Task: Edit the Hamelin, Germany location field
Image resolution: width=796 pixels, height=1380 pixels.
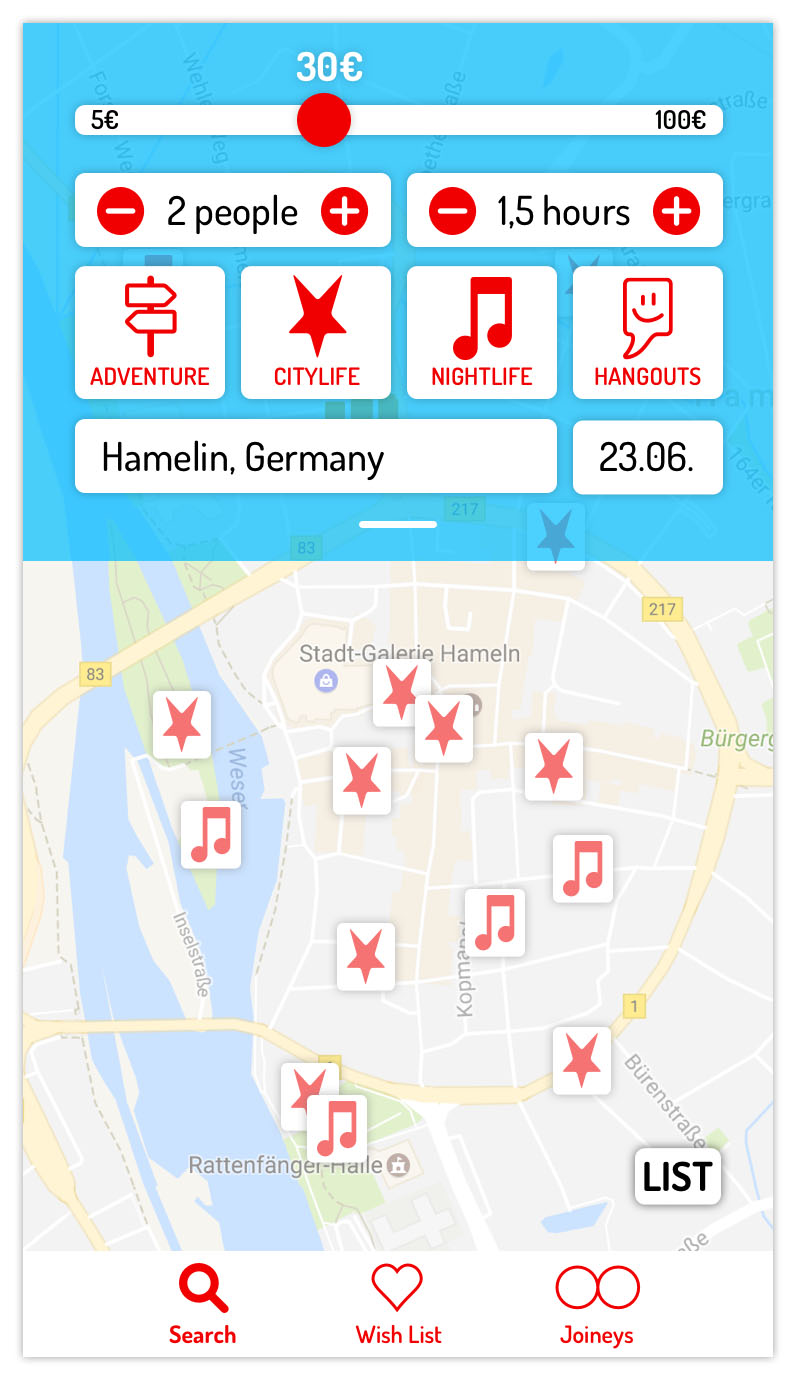Action: [x=315, y=457]
